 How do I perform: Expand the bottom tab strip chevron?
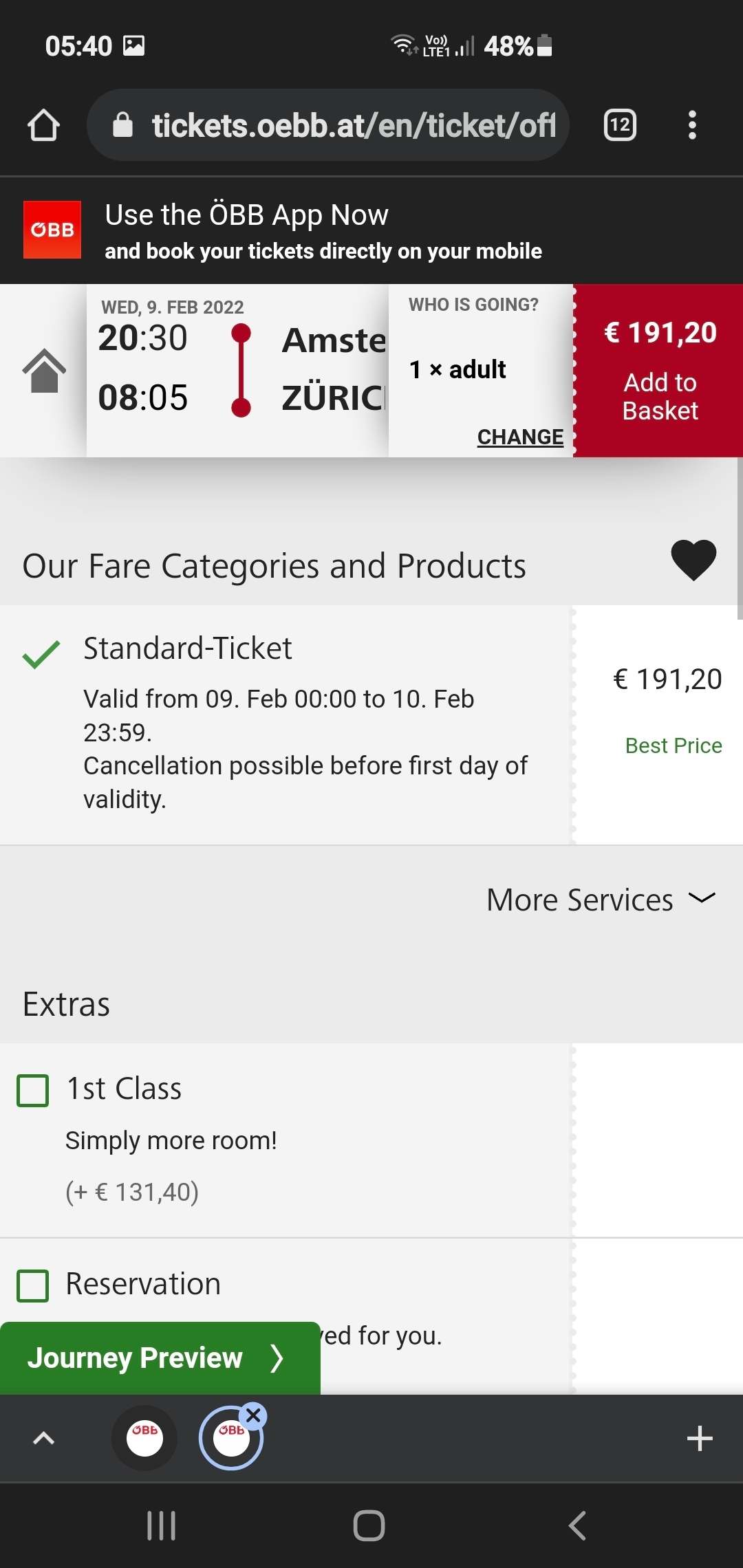point(44,1439)
